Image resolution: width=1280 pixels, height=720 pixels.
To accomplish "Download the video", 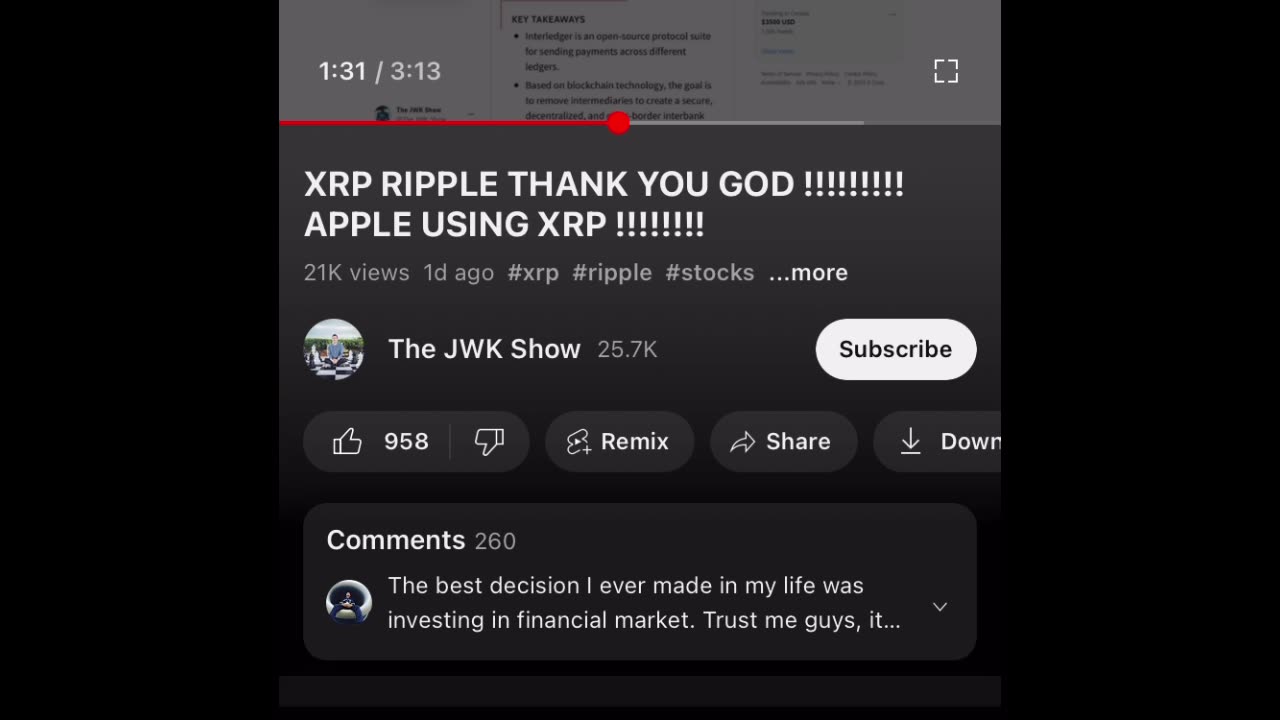I will (x=945, y=441).
